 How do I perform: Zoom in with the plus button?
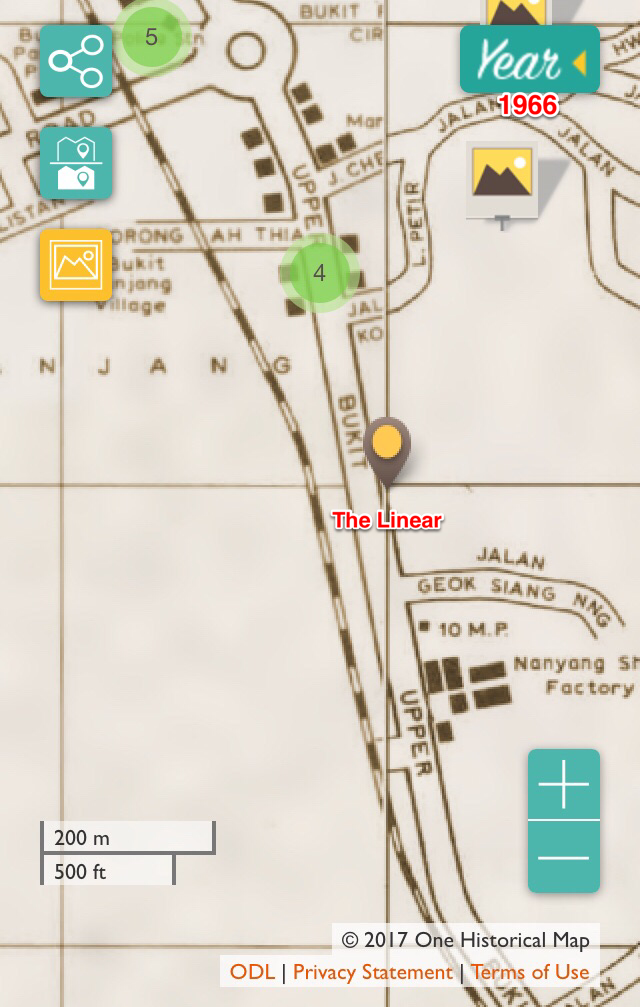coord(564,785)
